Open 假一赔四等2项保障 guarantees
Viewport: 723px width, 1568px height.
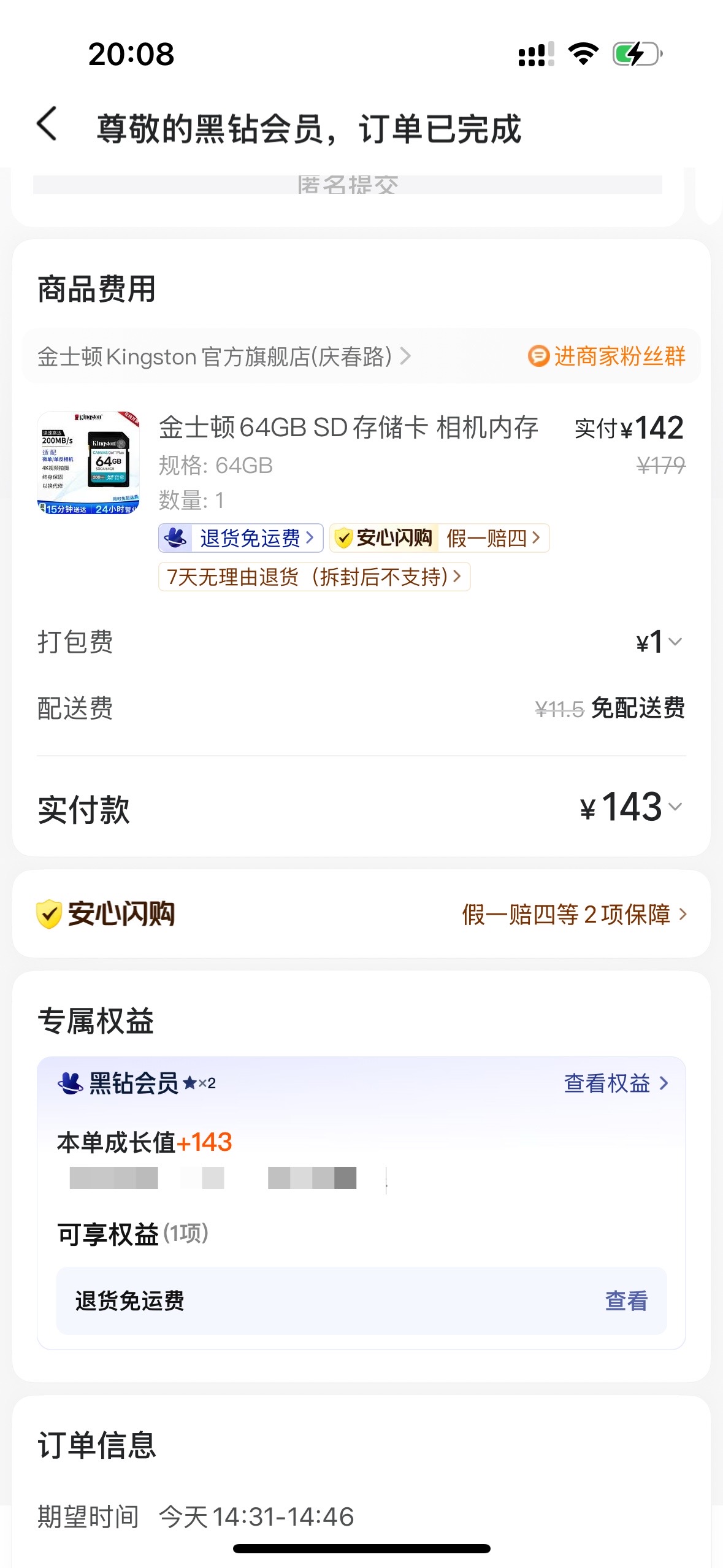[574, 915]
